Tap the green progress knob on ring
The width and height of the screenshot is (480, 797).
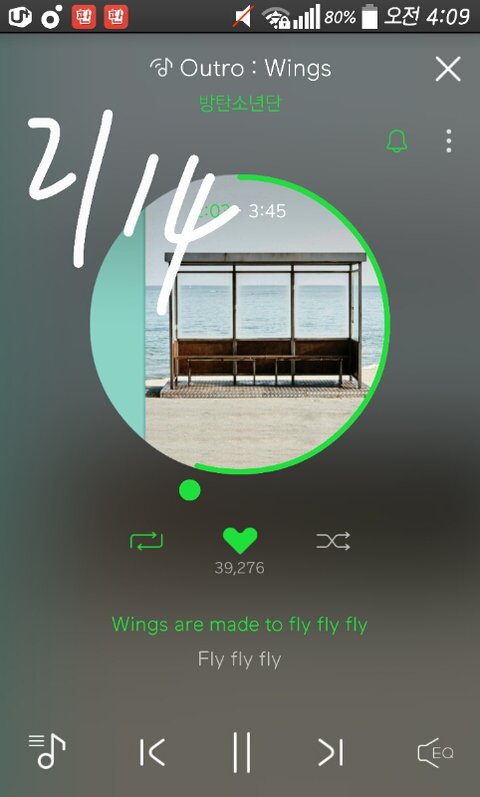[190, 491]
